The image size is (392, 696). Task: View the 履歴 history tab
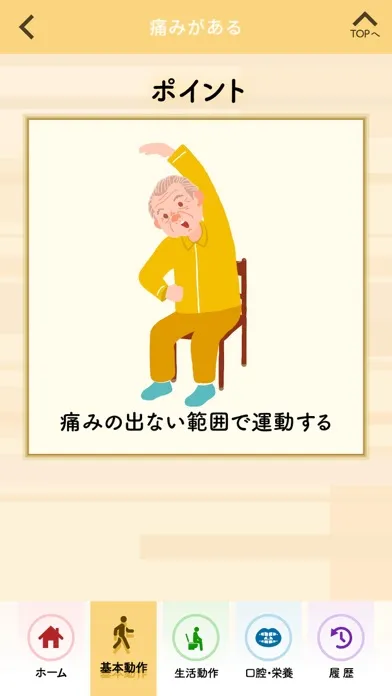(341, 648)
